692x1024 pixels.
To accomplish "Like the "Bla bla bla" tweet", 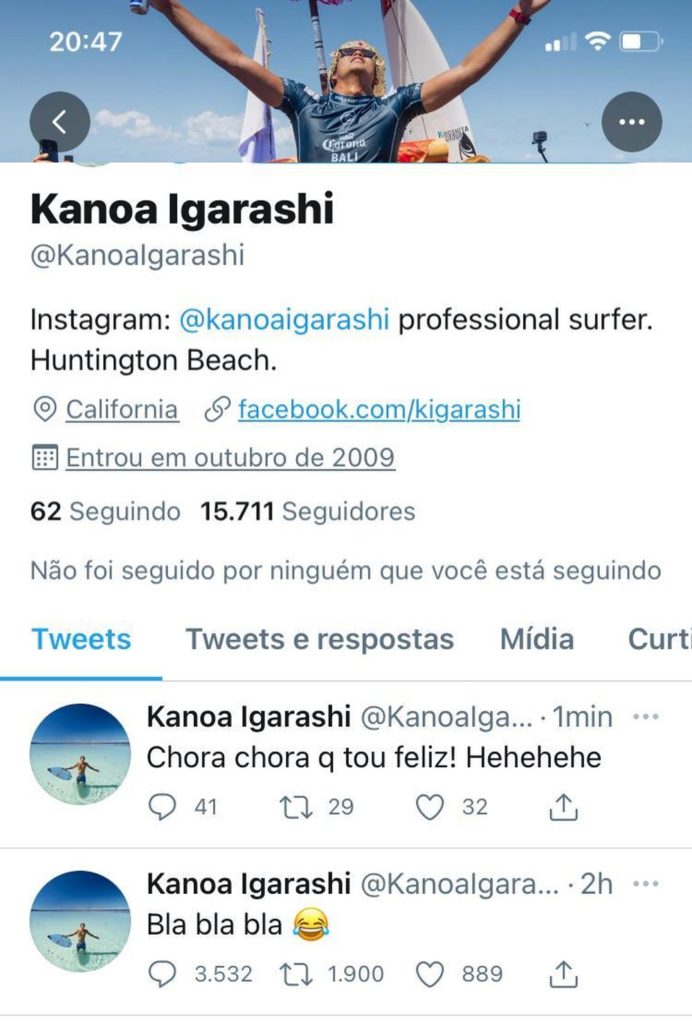I will 430,973.
